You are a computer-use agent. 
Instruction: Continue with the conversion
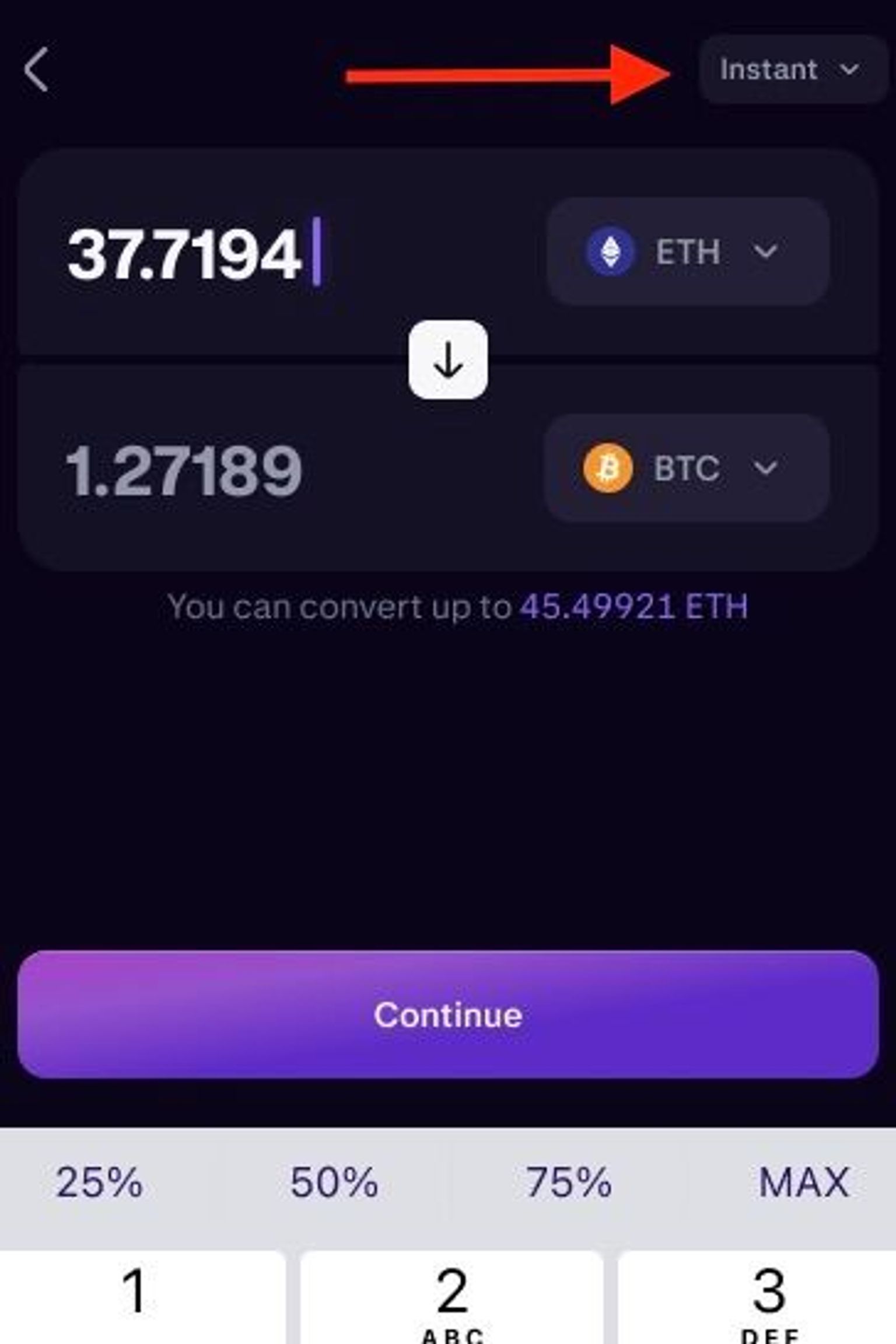(448, 1015)
